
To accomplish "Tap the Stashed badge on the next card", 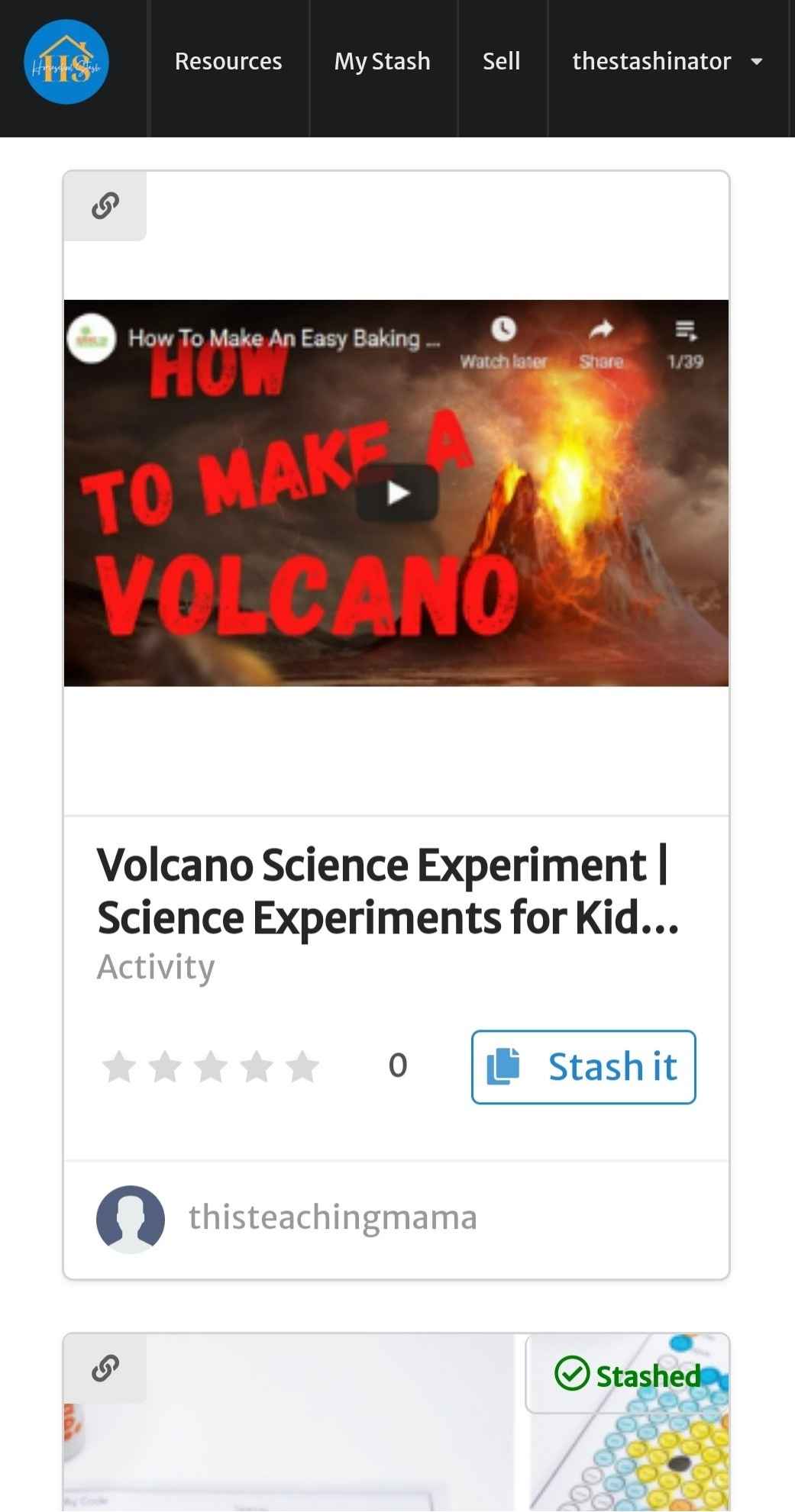I will 628,1375.
